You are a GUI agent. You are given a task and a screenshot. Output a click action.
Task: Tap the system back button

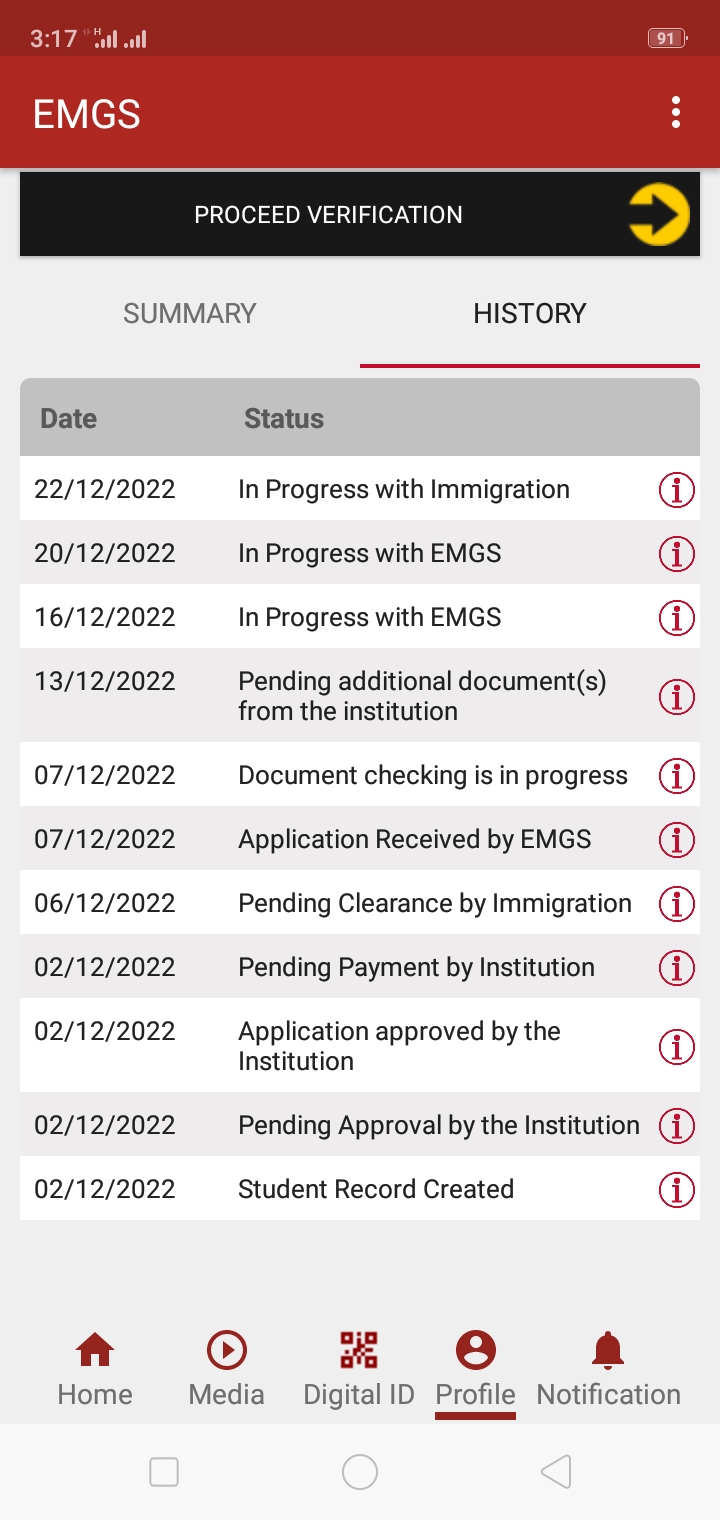(556, 1472)
